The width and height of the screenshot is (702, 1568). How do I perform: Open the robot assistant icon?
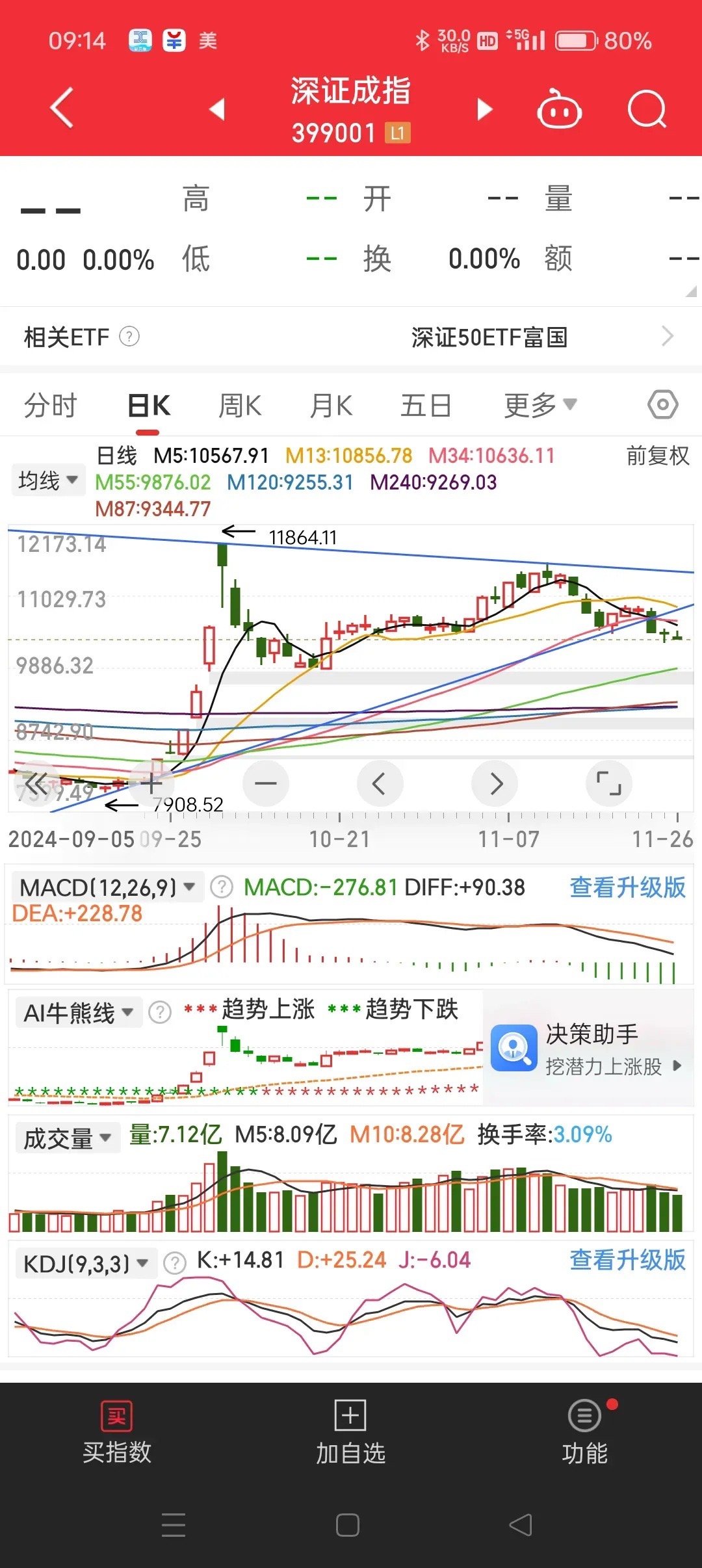559,109
